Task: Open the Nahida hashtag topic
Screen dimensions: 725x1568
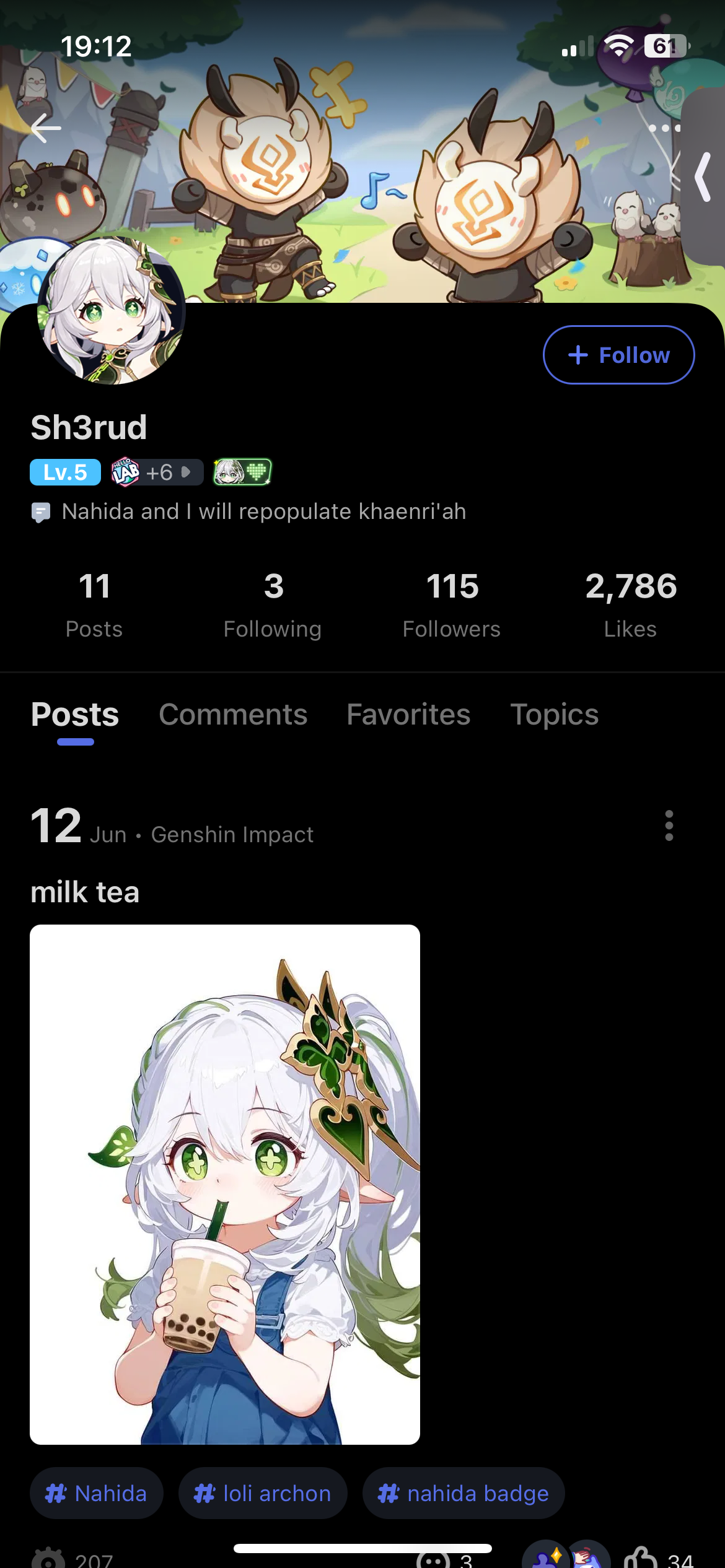Action: [97, 1493]
